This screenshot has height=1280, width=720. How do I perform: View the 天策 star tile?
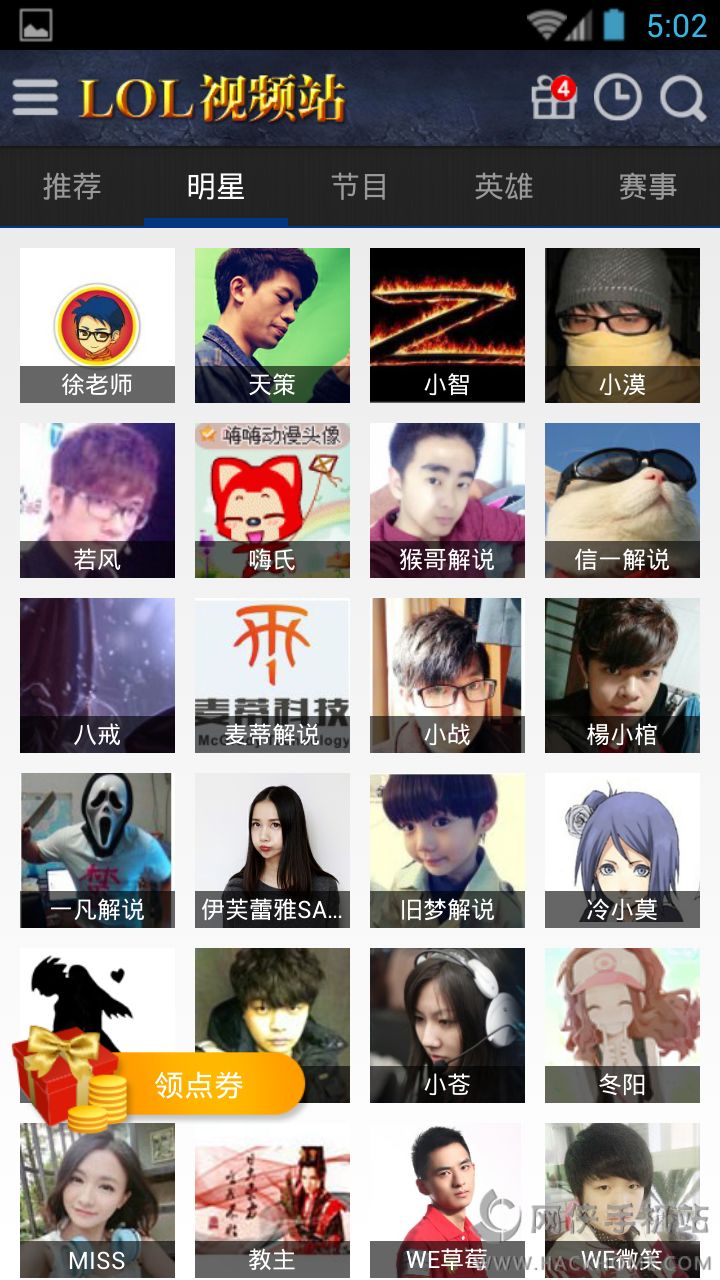click(x=272, y=325)
